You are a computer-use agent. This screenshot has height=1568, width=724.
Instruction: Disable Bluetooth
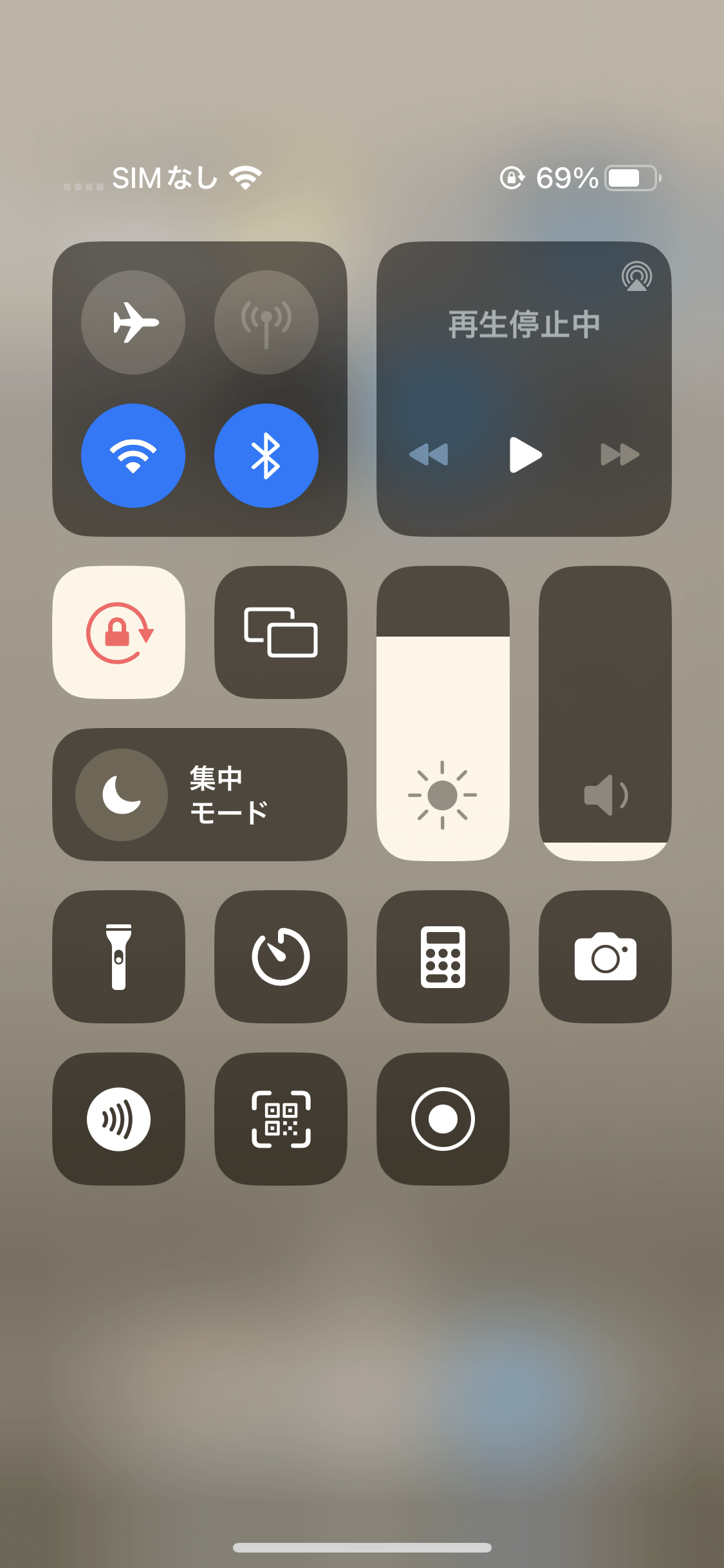(266, 456)
